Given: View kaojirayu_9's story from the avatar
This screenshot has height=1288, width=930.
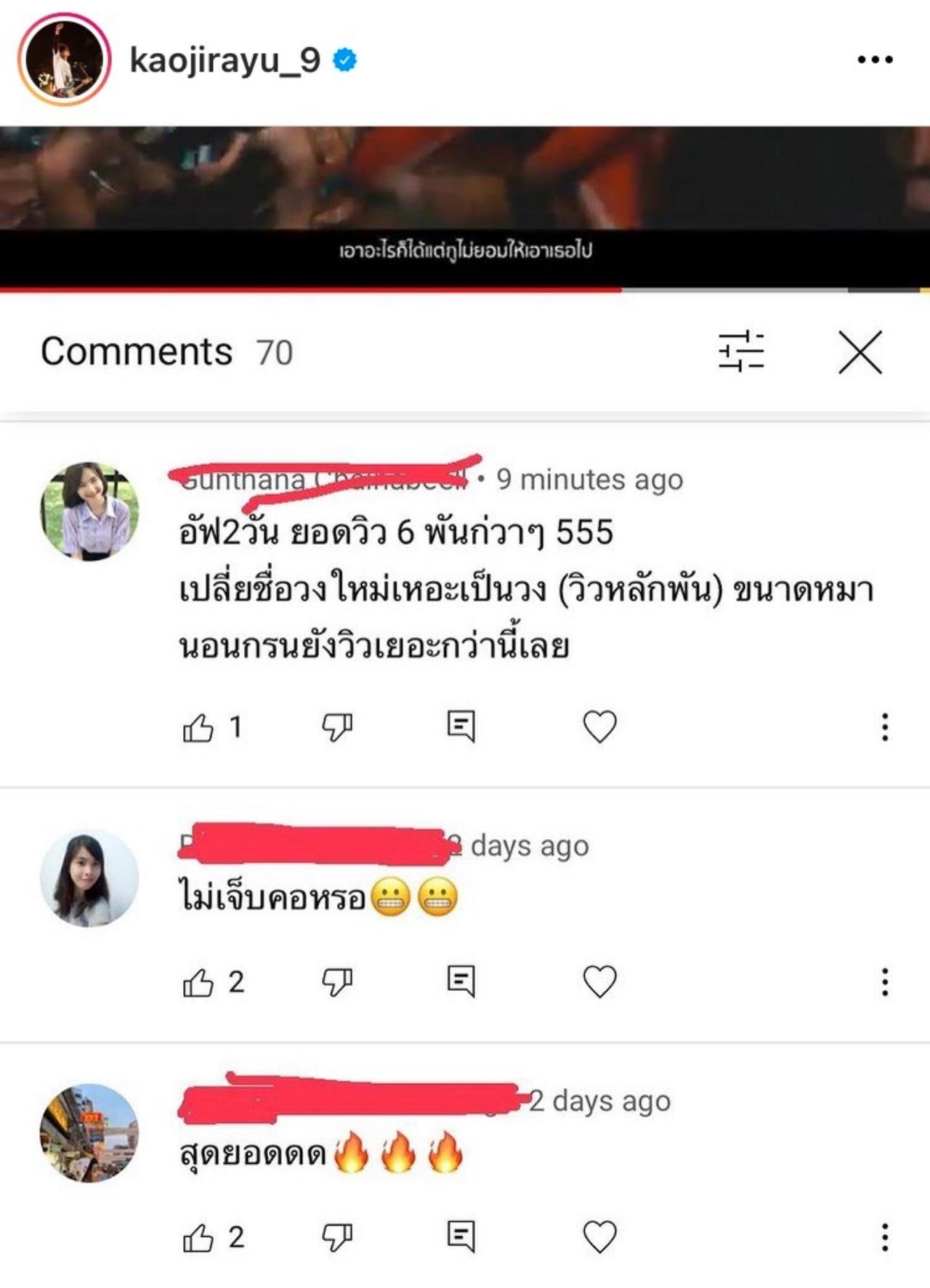Looking at the screenshot, I should 64,60.
